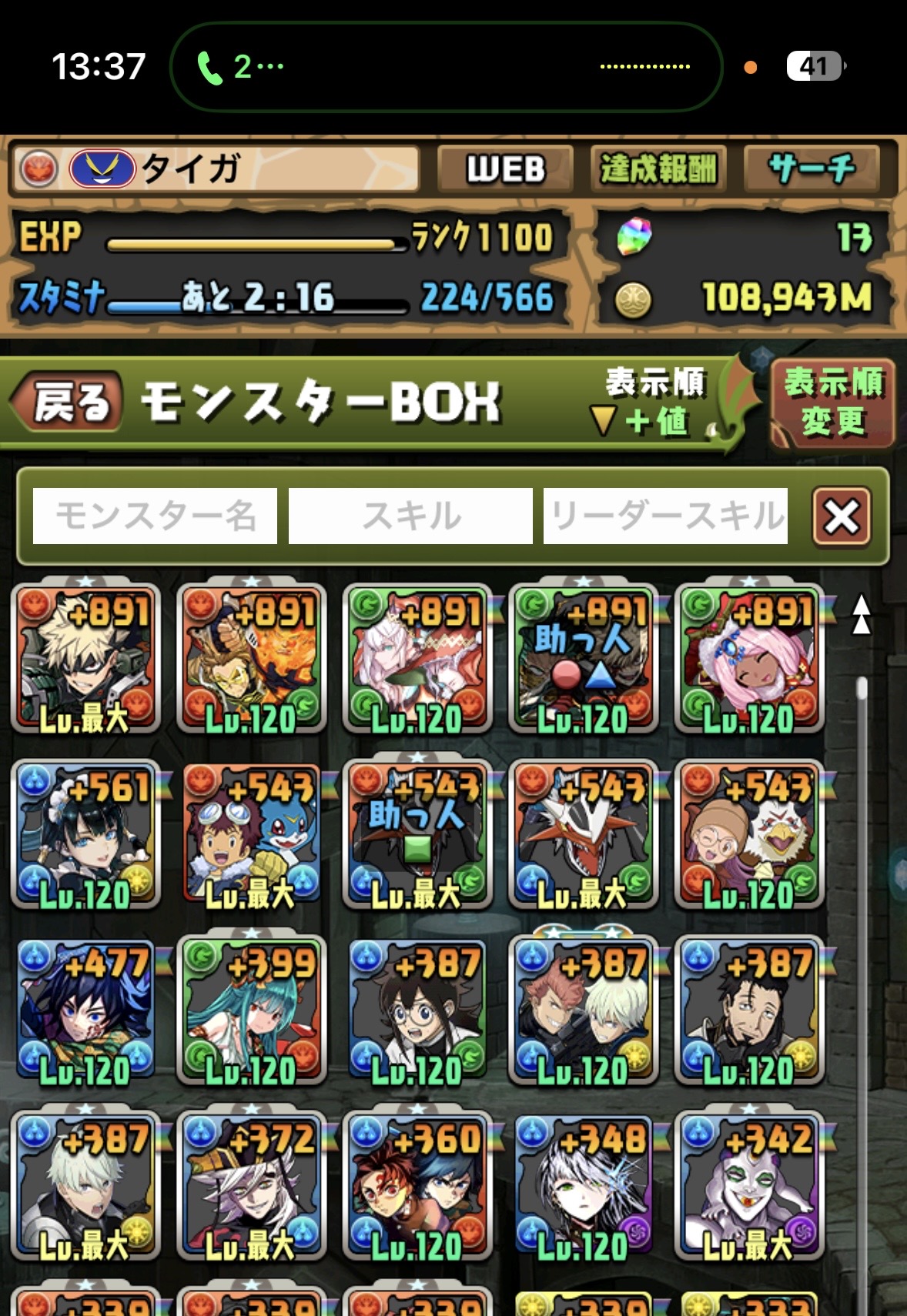Screen dimensions: 907x1316
Task: Tap the 戻る back button
Action: coord(68,402)
